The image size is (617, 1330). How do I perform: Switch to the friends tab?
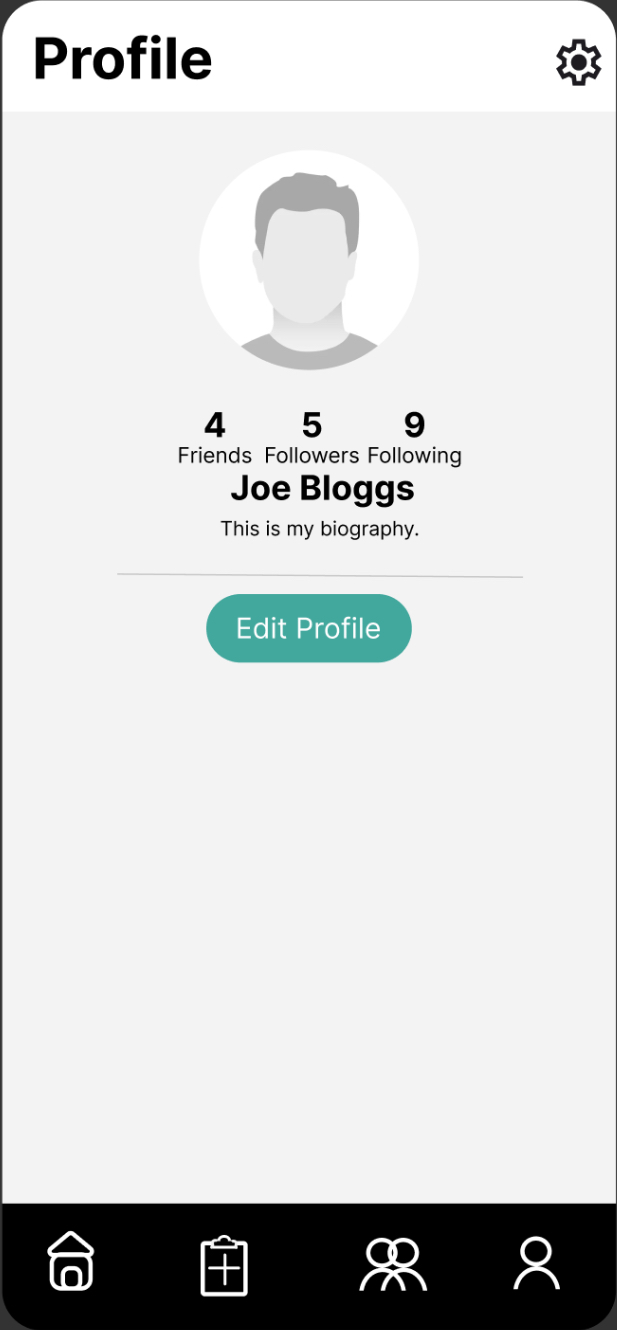[x=393, y=1264]
